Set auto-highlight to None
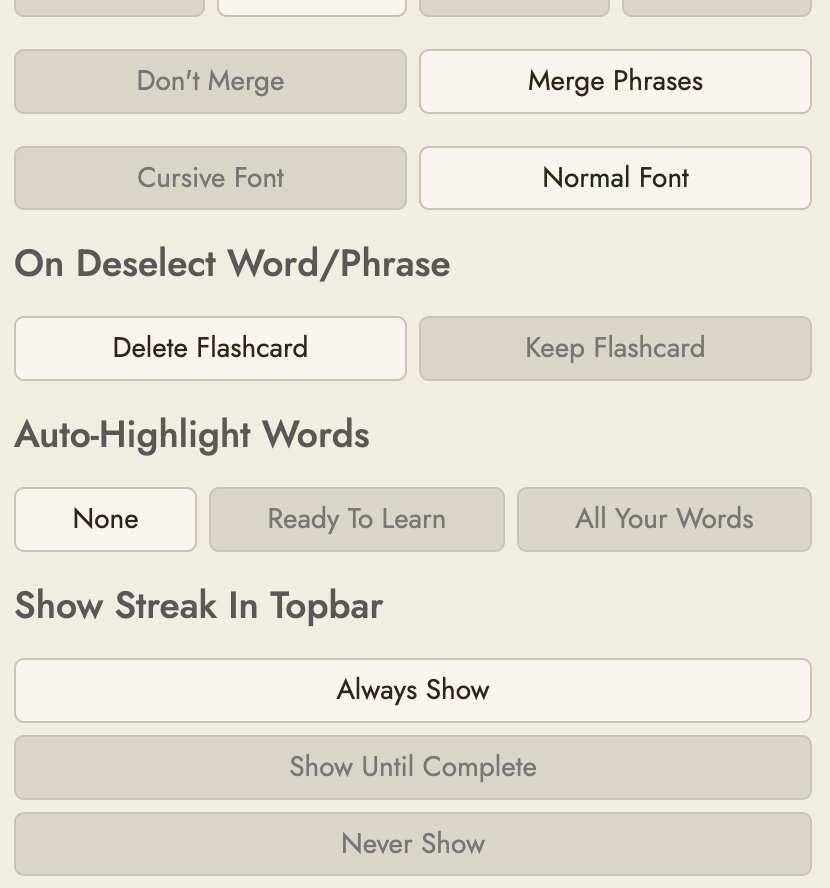The image size is (830, 888). point(105,519)
